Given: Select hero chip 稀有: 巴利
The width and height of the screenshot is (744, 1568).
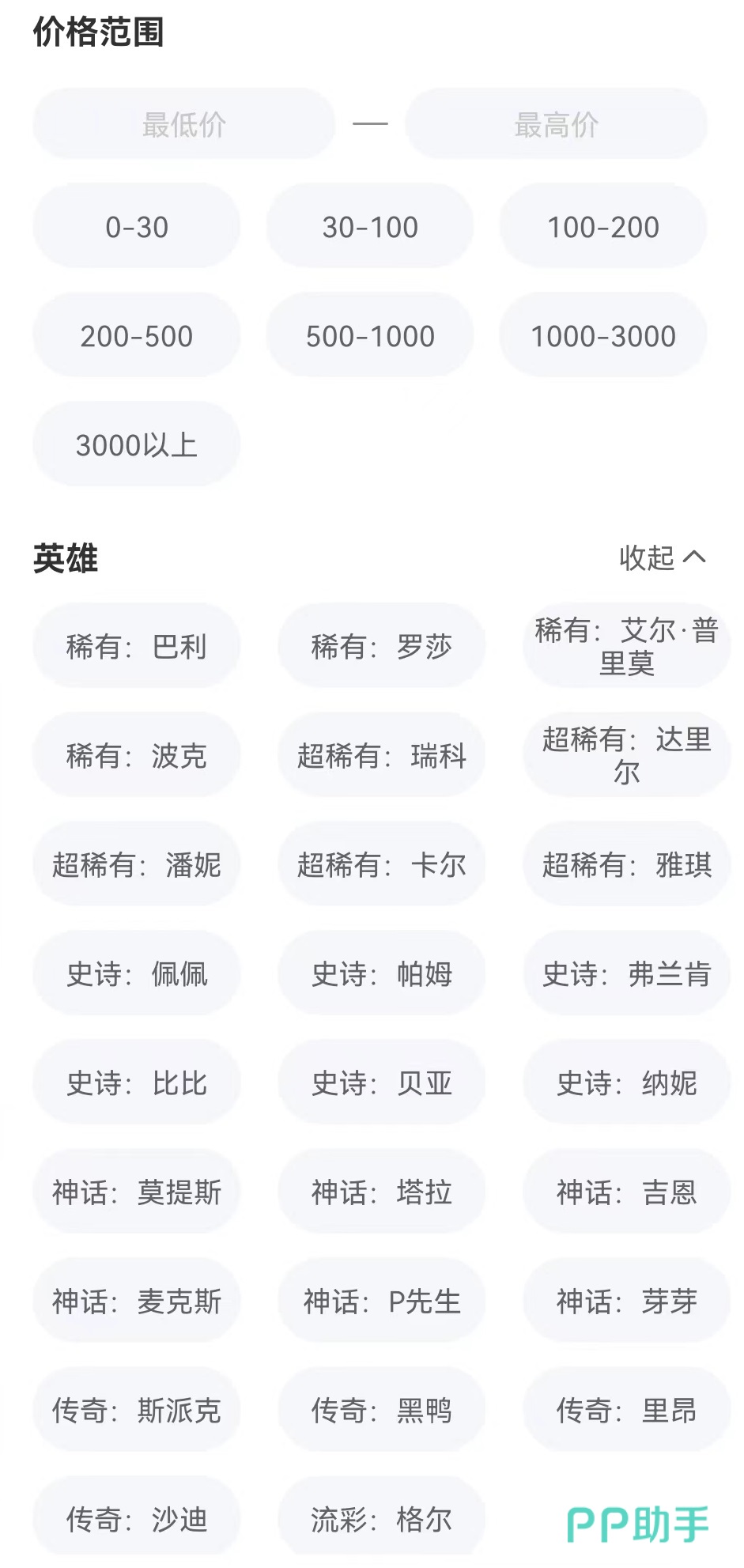Looking at the screenshot, I should click(x=137, y=646).
